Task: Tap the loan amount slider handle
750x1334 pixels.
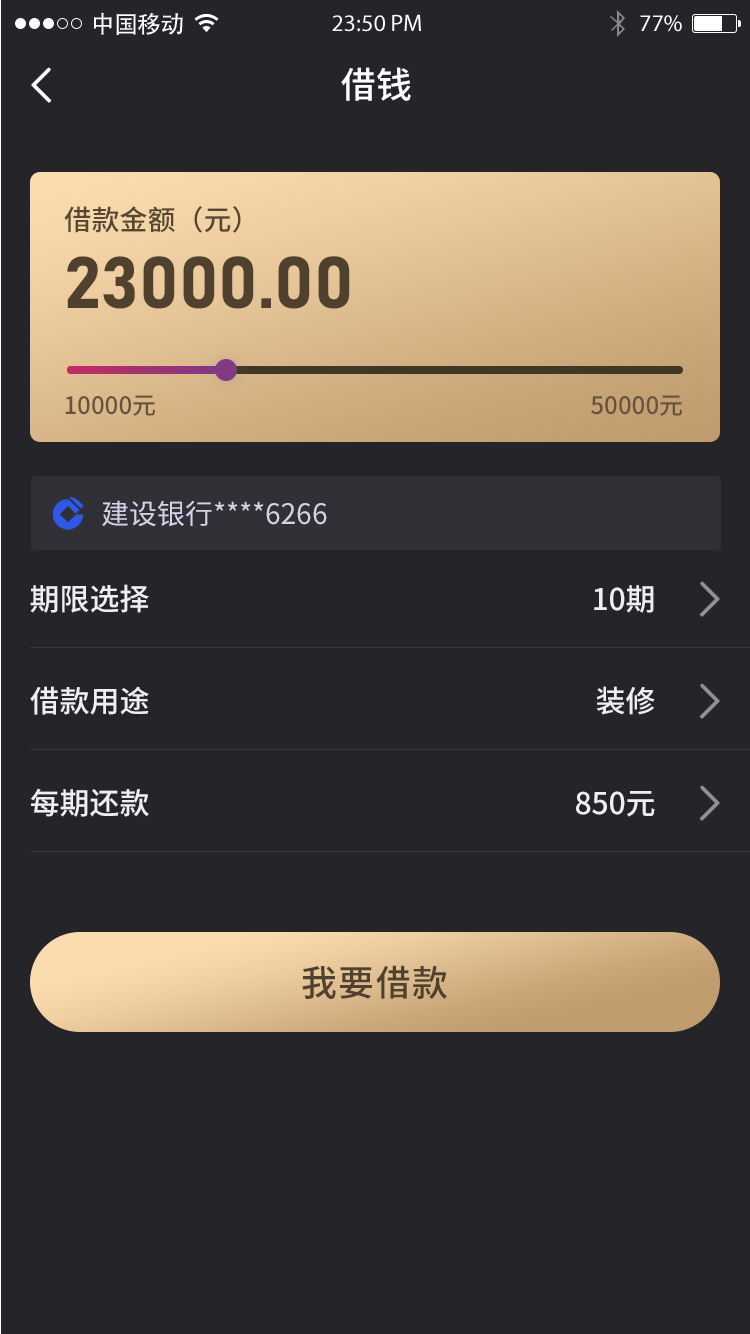Action: tap(226, 370)
